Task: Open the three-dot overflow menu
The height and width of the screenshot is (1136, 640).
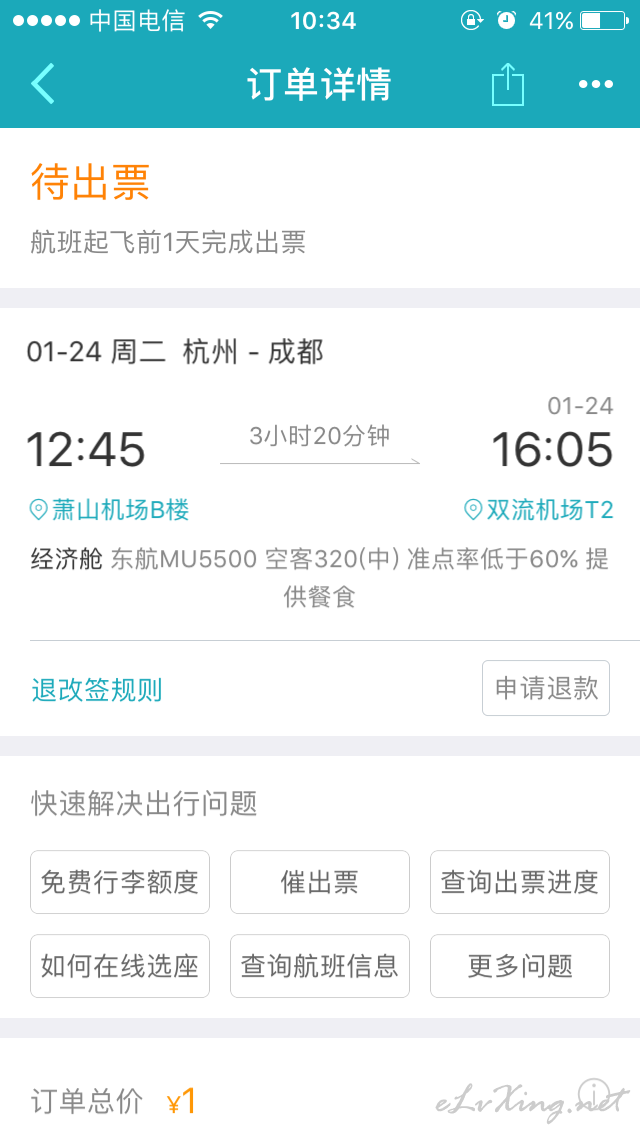Action: (596, 84)
